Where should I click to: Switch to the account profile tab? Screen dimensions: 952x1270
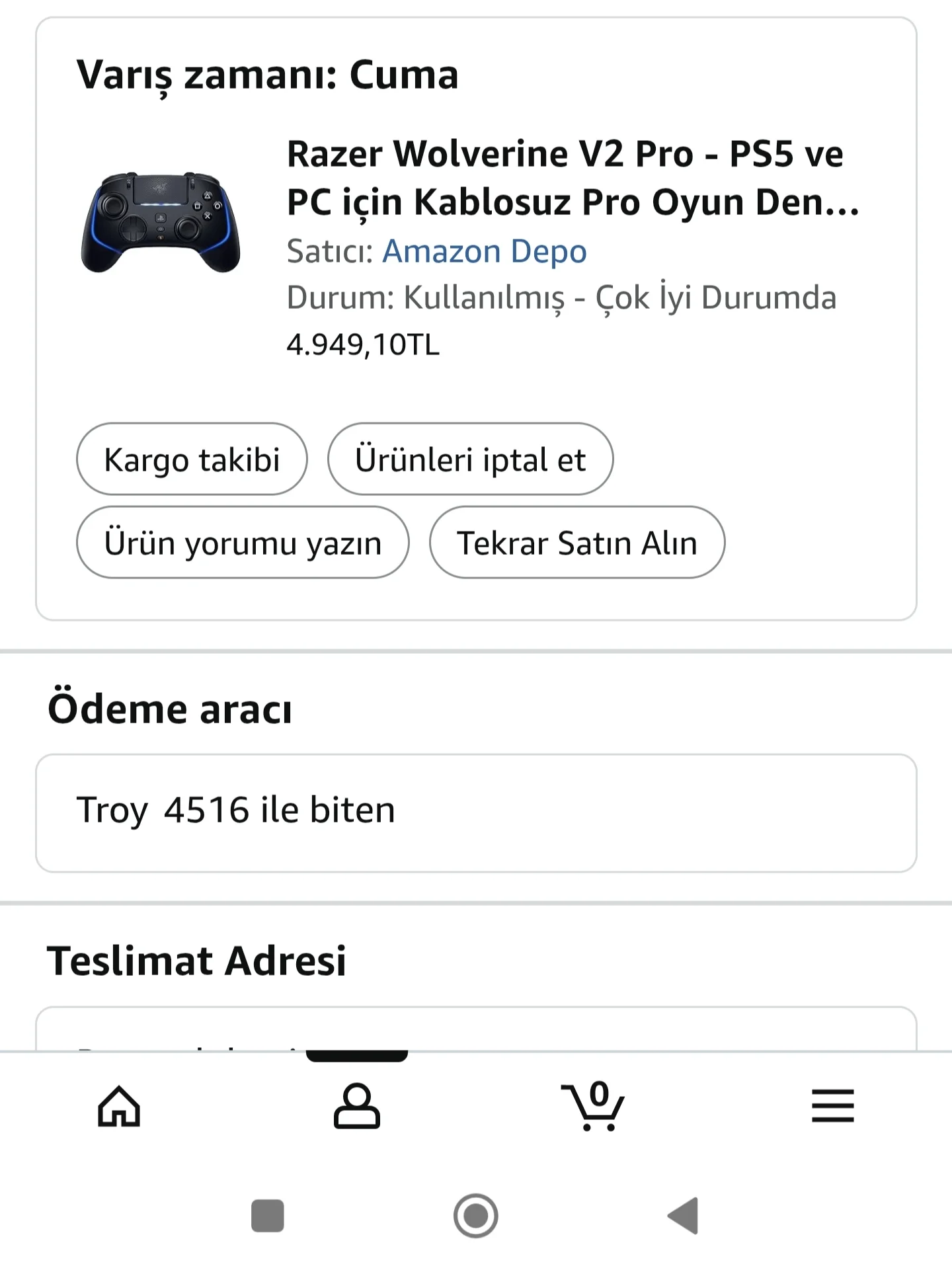357,1106
